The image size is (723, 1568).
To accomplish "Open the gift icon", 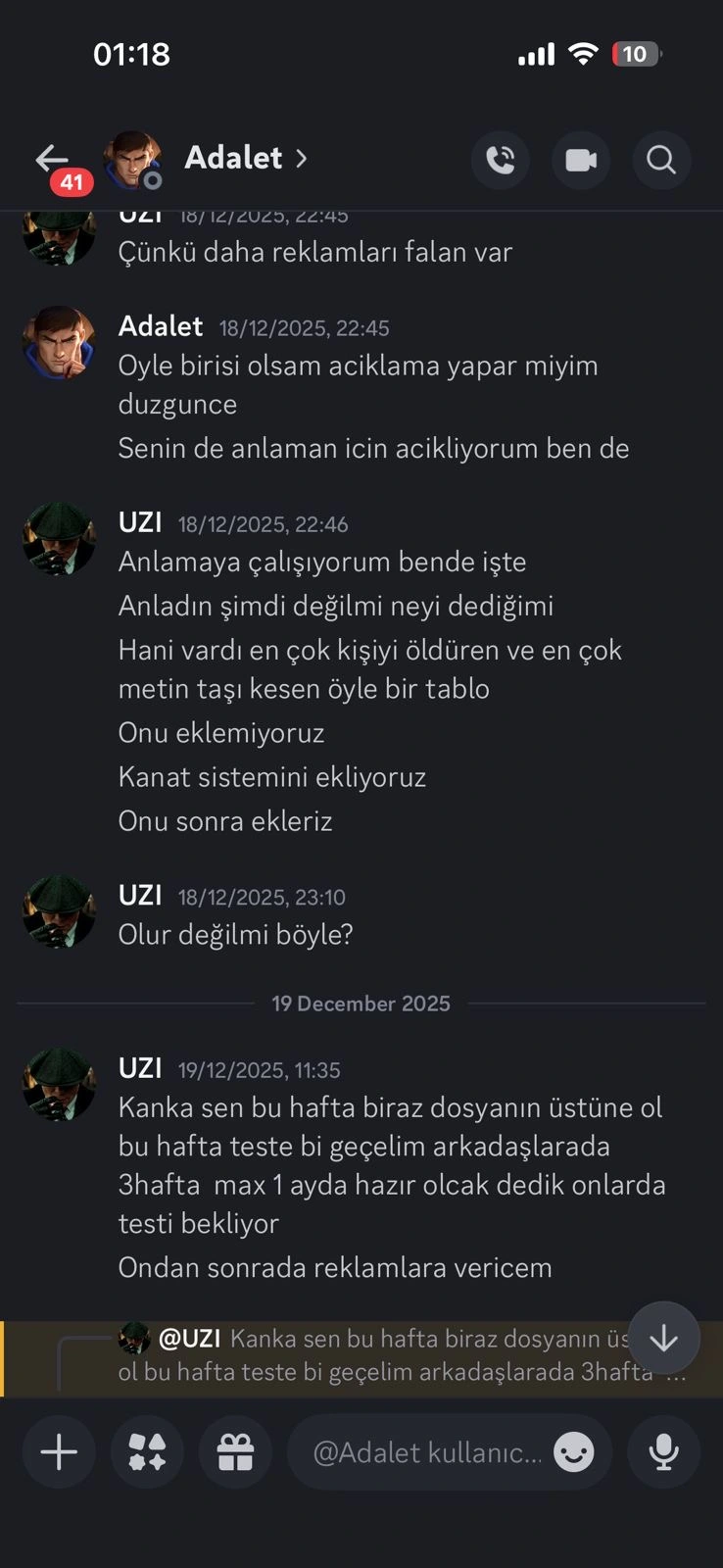I will 235,1451.
